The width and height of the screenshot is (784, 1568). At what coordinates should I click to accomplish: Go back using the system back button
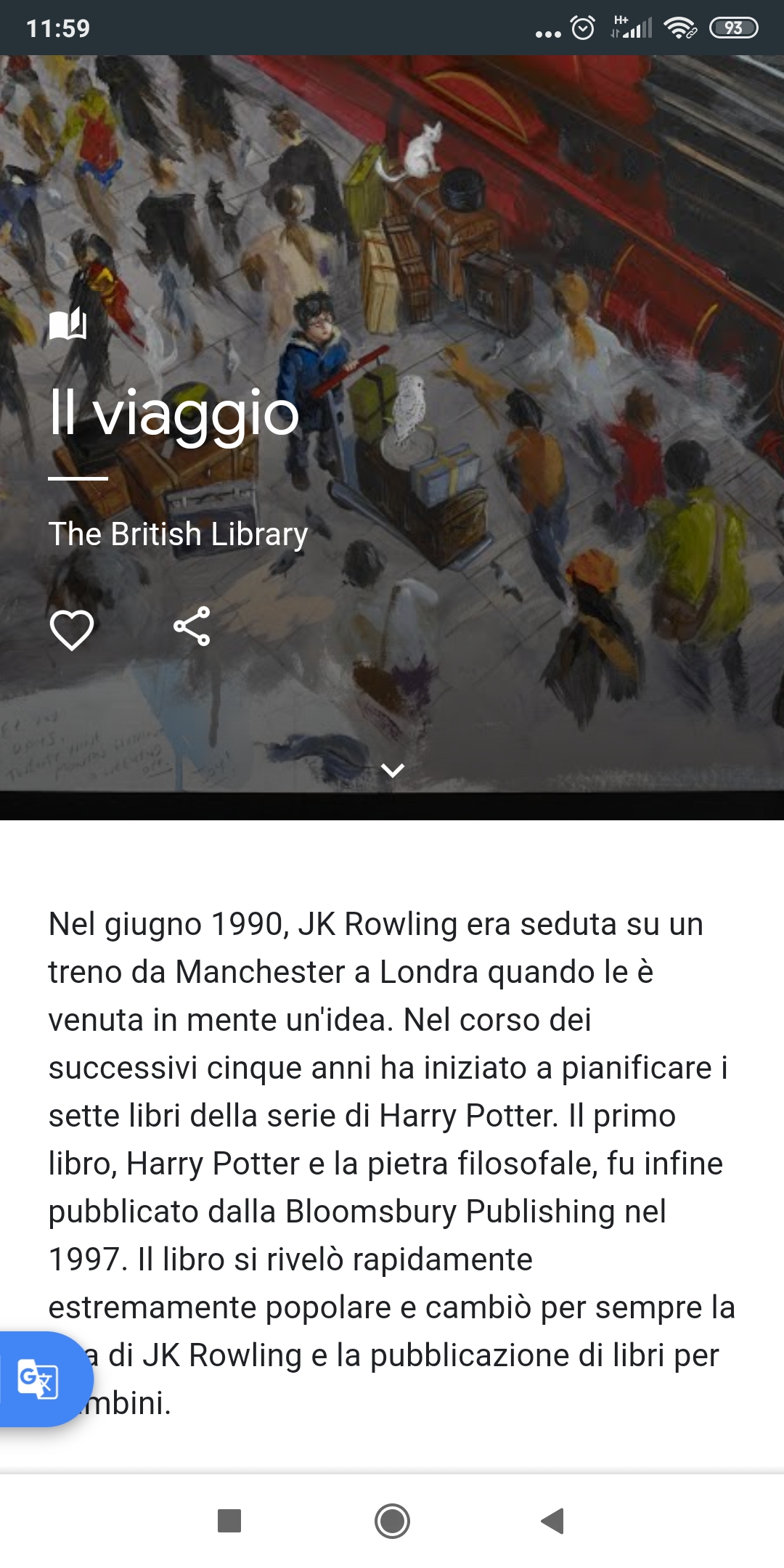click(552, 1520)
